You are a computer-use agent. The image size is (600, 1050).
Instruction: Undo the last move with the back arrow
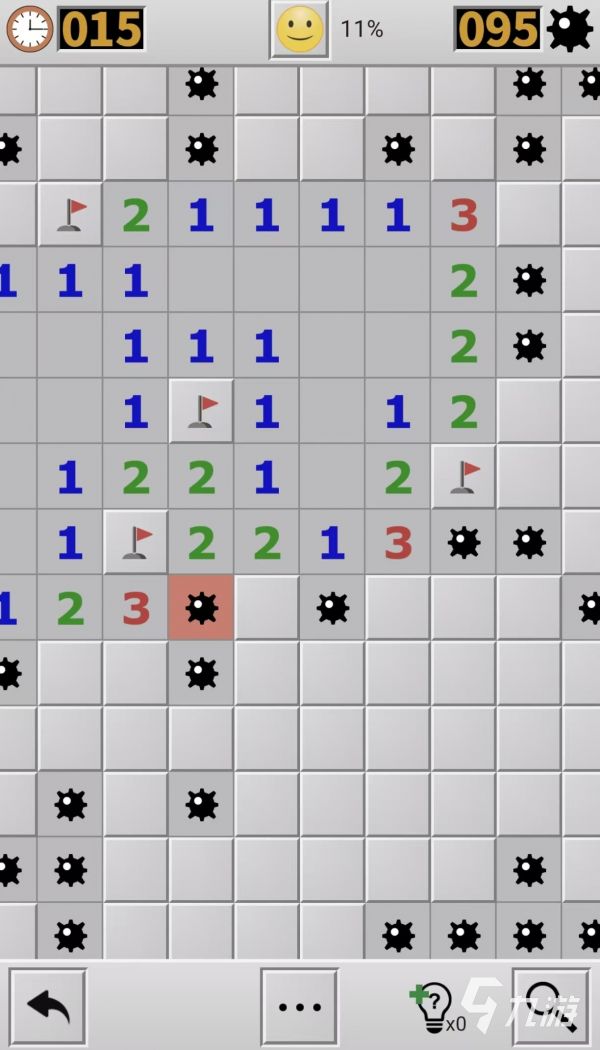[48, 1006]
